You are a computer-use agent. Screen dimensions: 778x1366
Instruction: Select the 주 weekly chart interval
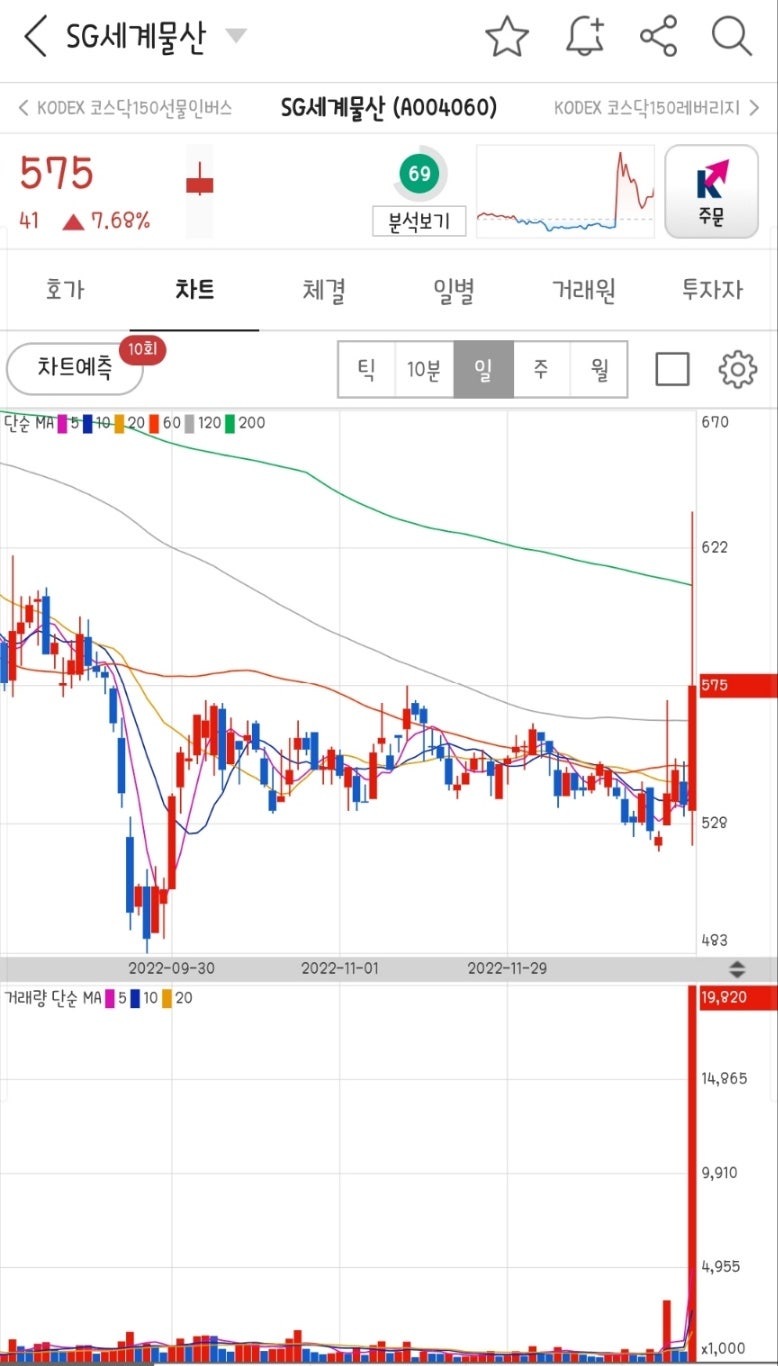(x=540, y=370)
